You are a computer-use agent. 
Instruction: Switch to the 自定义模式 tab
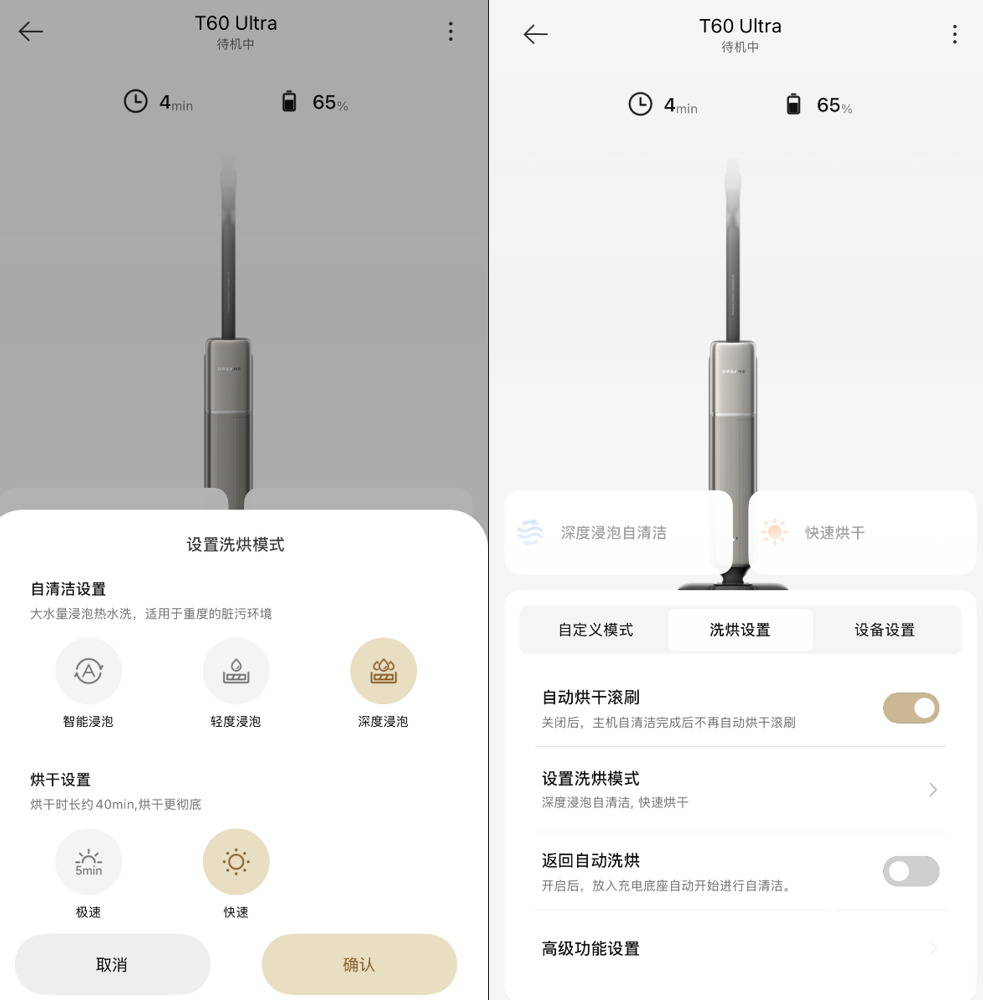tap(595, 630)
